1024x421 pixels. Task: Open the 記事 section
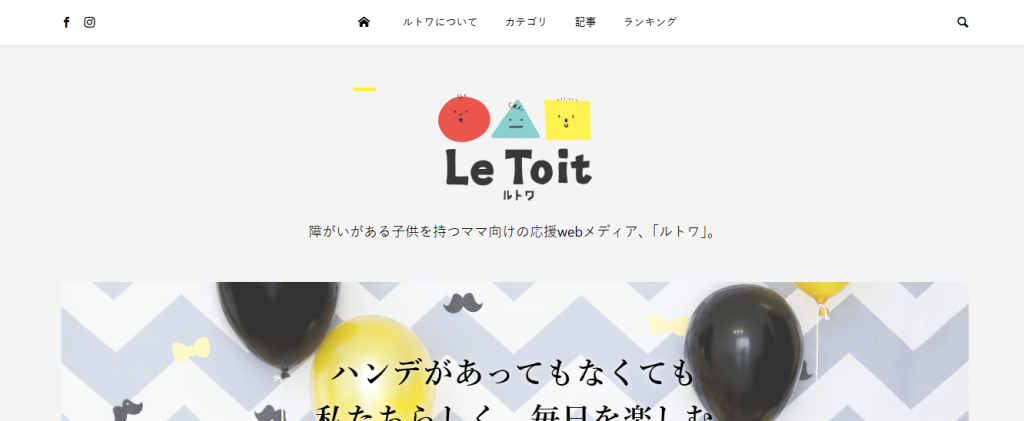pyautogui.click(x=586, y=22)
